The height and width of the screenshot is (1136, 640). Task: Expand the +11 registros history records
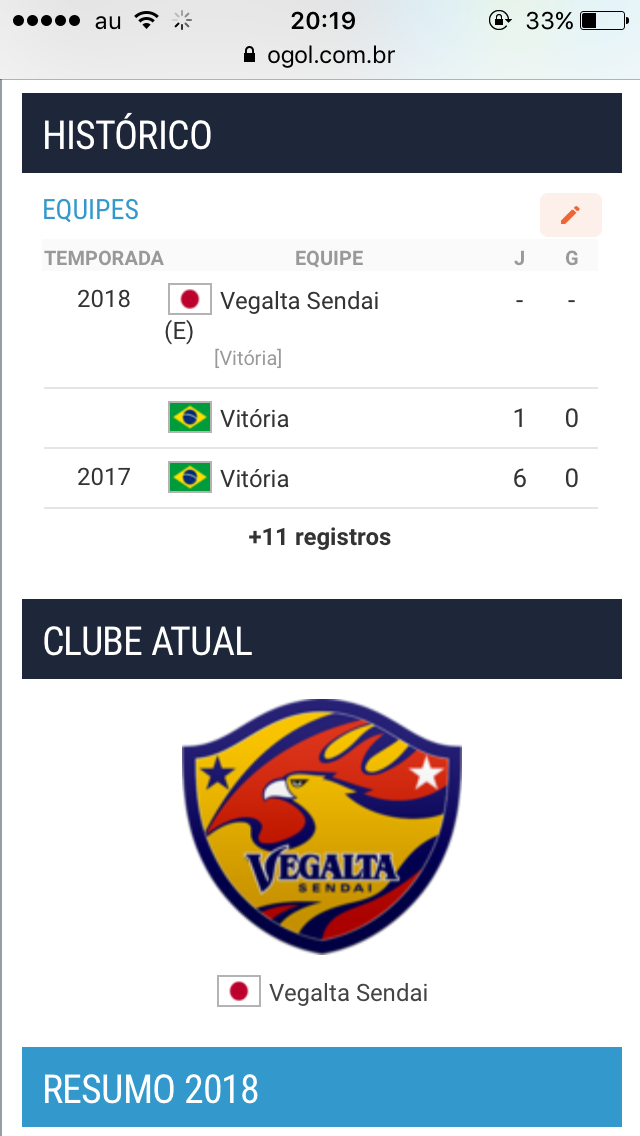pos(320,537)
